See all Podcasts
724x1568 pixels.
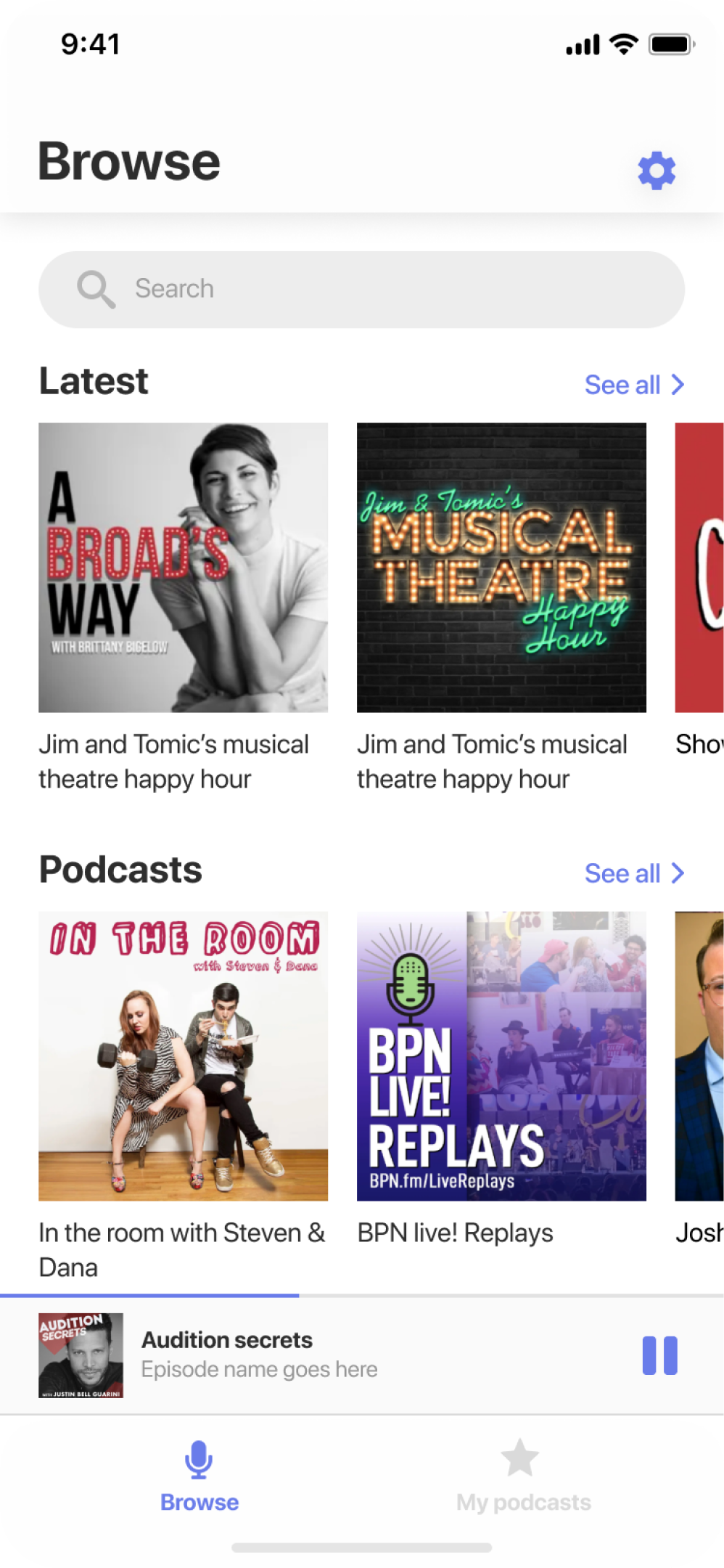(x=633, y=873)
